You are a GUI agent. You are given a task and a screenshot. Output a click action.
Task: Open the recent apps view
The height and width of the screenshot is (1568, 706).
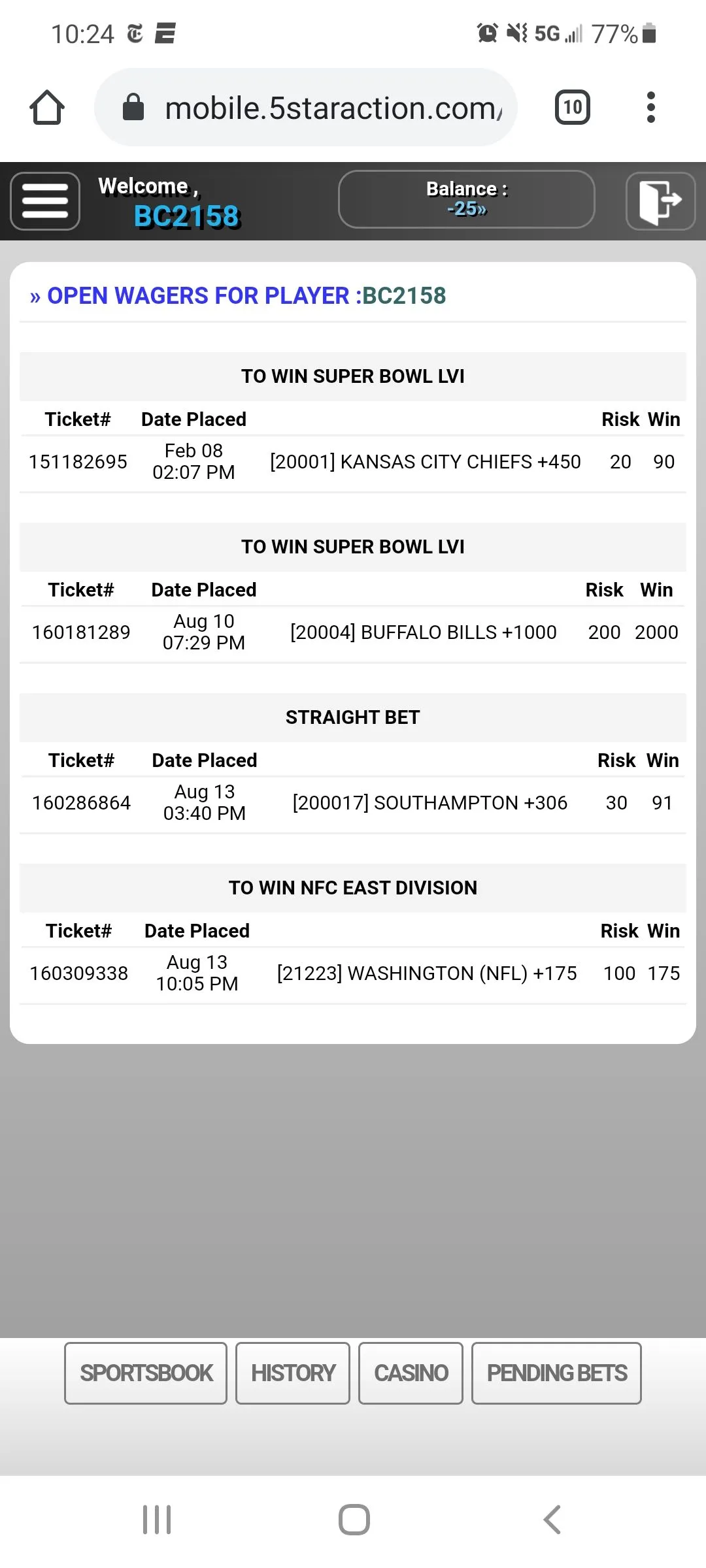coord(157,1520)
